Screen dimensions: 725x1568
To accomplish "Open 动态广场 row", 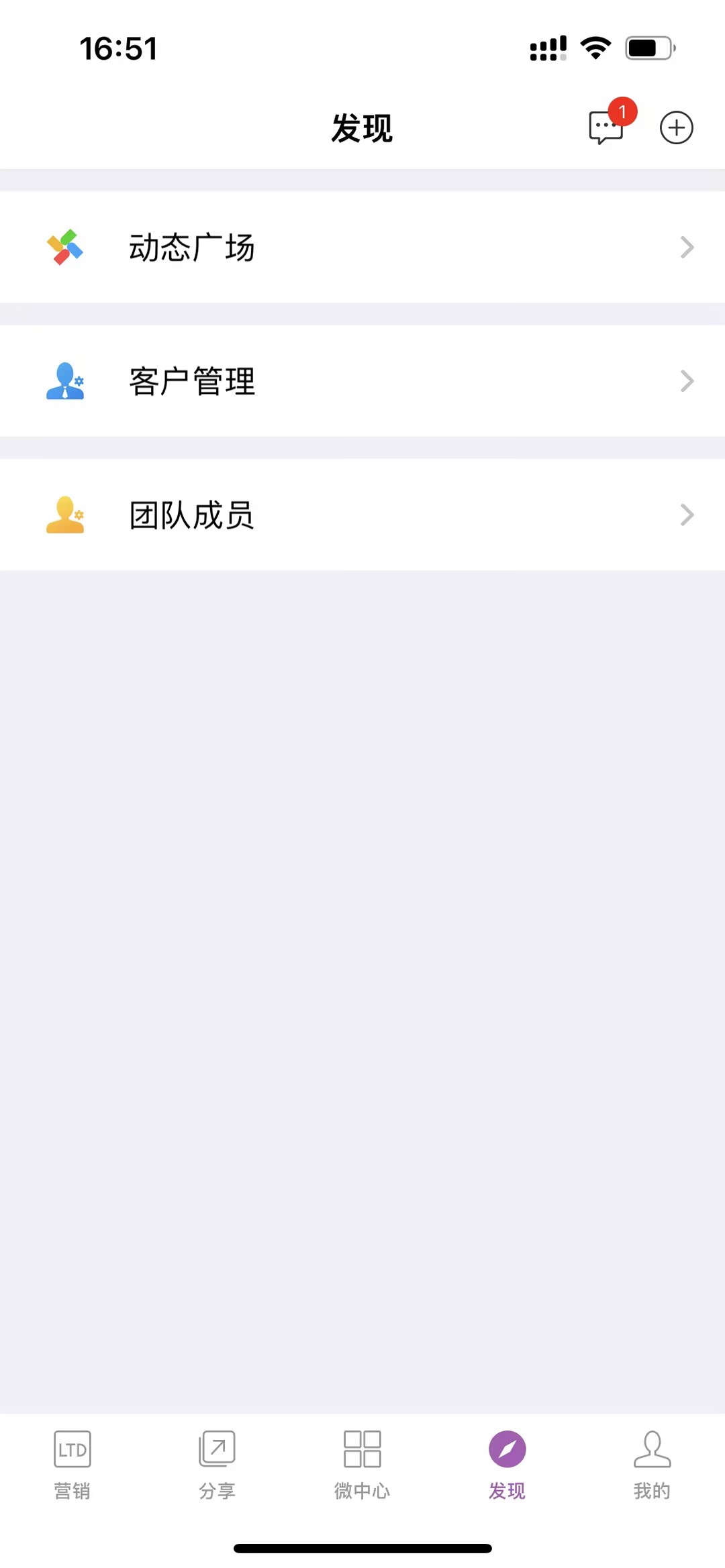I will coord(362,248).
